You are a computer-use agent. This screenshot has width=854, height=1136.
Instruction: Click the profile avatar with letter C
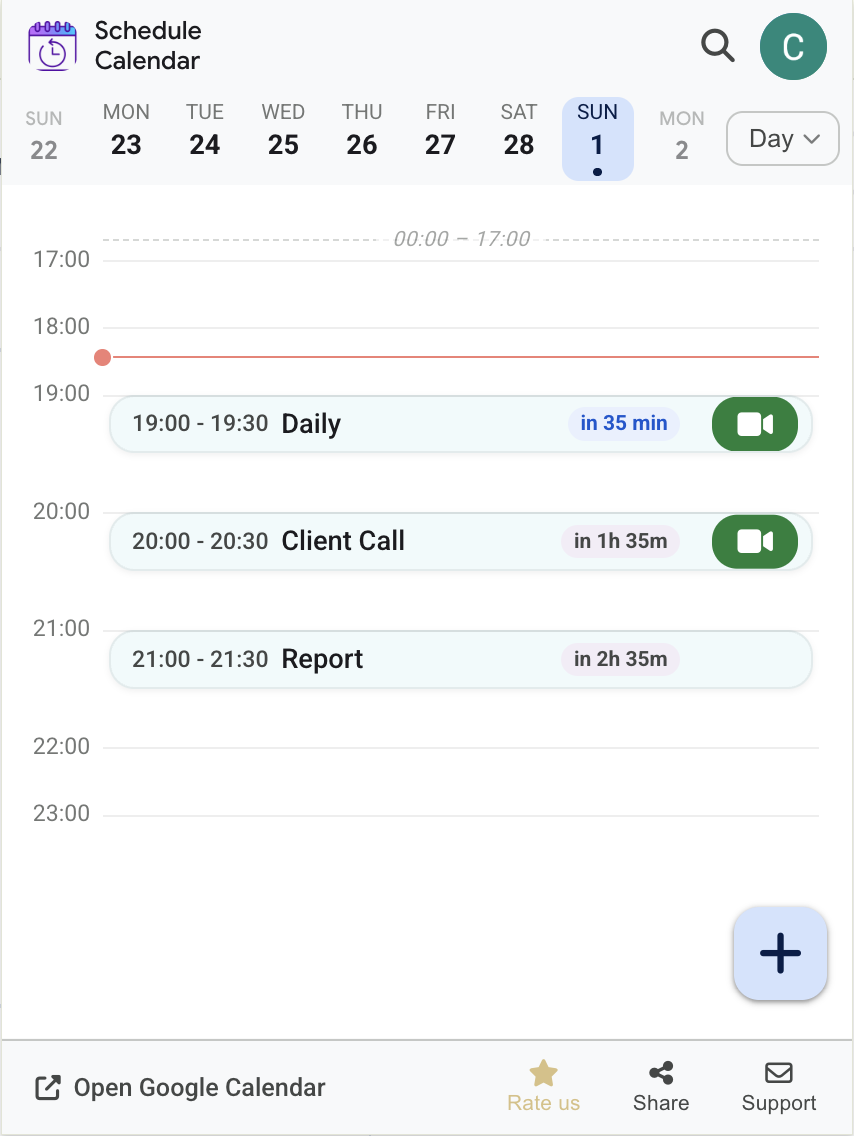pyautogui.click(x=793, y=46)
